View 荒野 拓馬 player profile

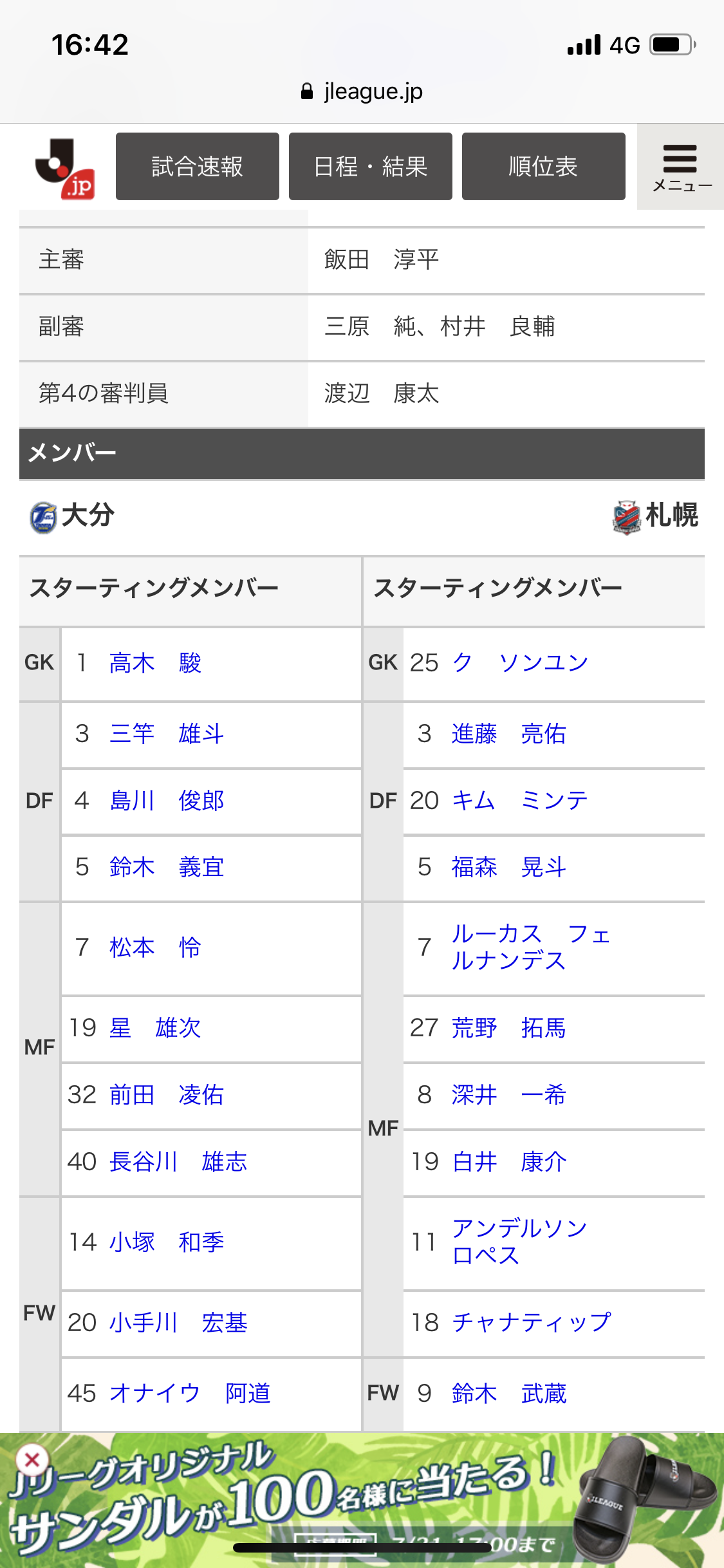508,1028
